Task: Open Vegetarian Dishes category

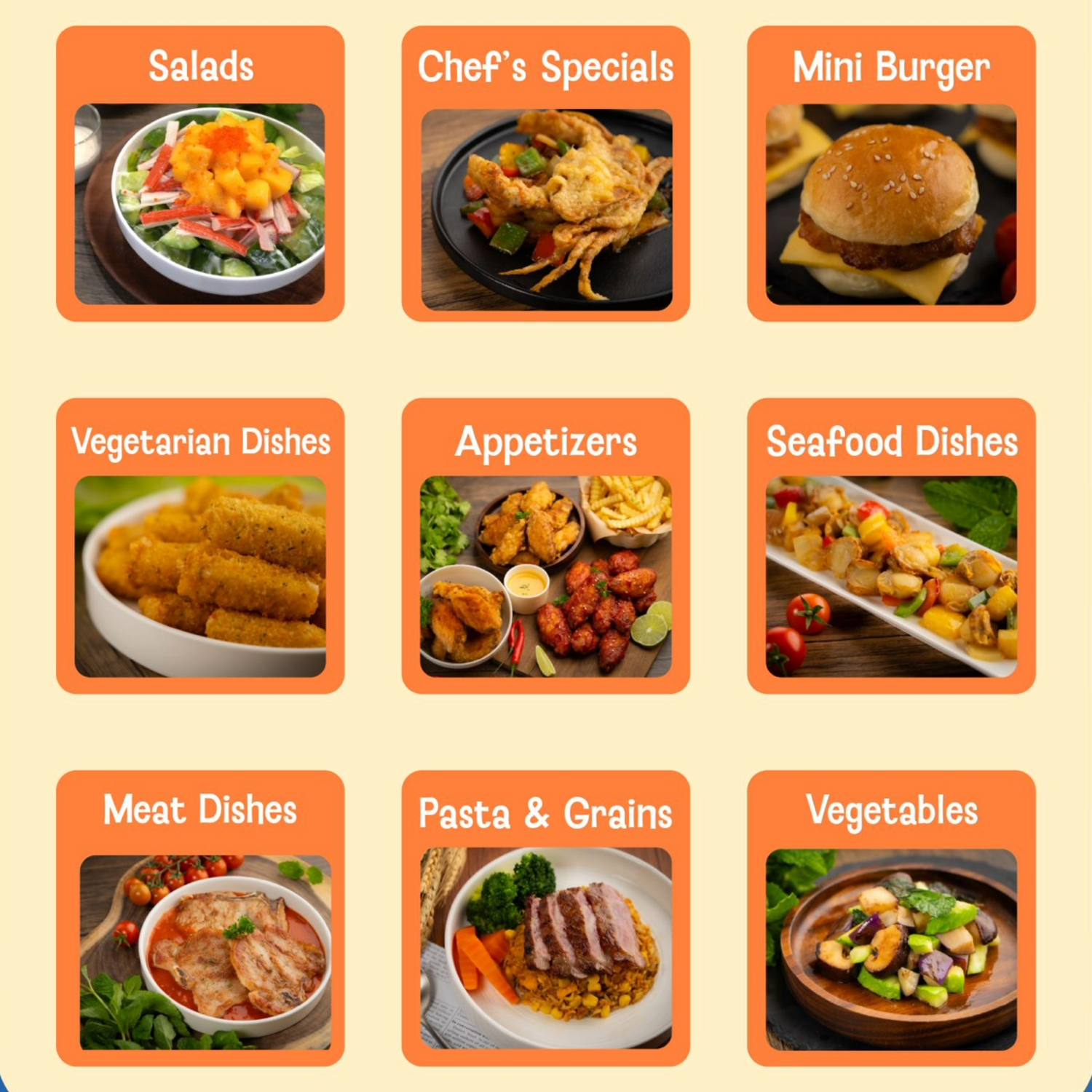Action: coord(200,546)
